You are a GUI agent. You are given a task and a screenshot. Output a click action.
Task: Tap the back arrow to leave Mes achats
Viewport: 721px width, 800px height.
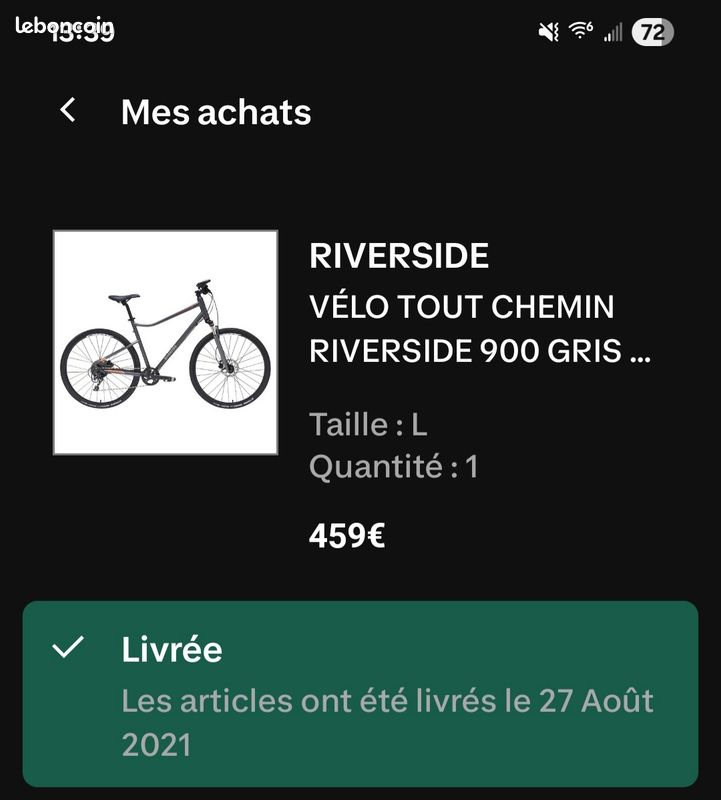69,113
